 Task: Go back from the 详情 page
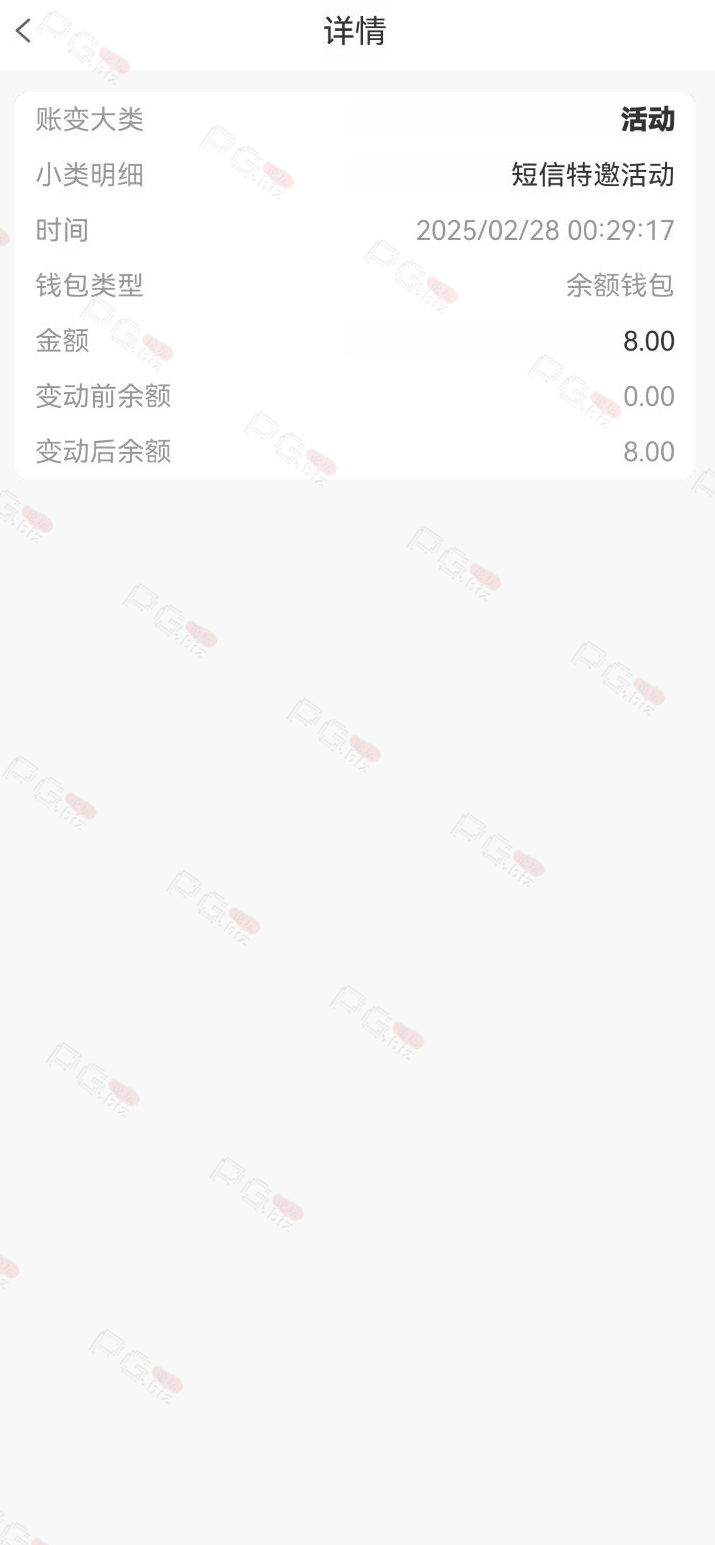23,31
